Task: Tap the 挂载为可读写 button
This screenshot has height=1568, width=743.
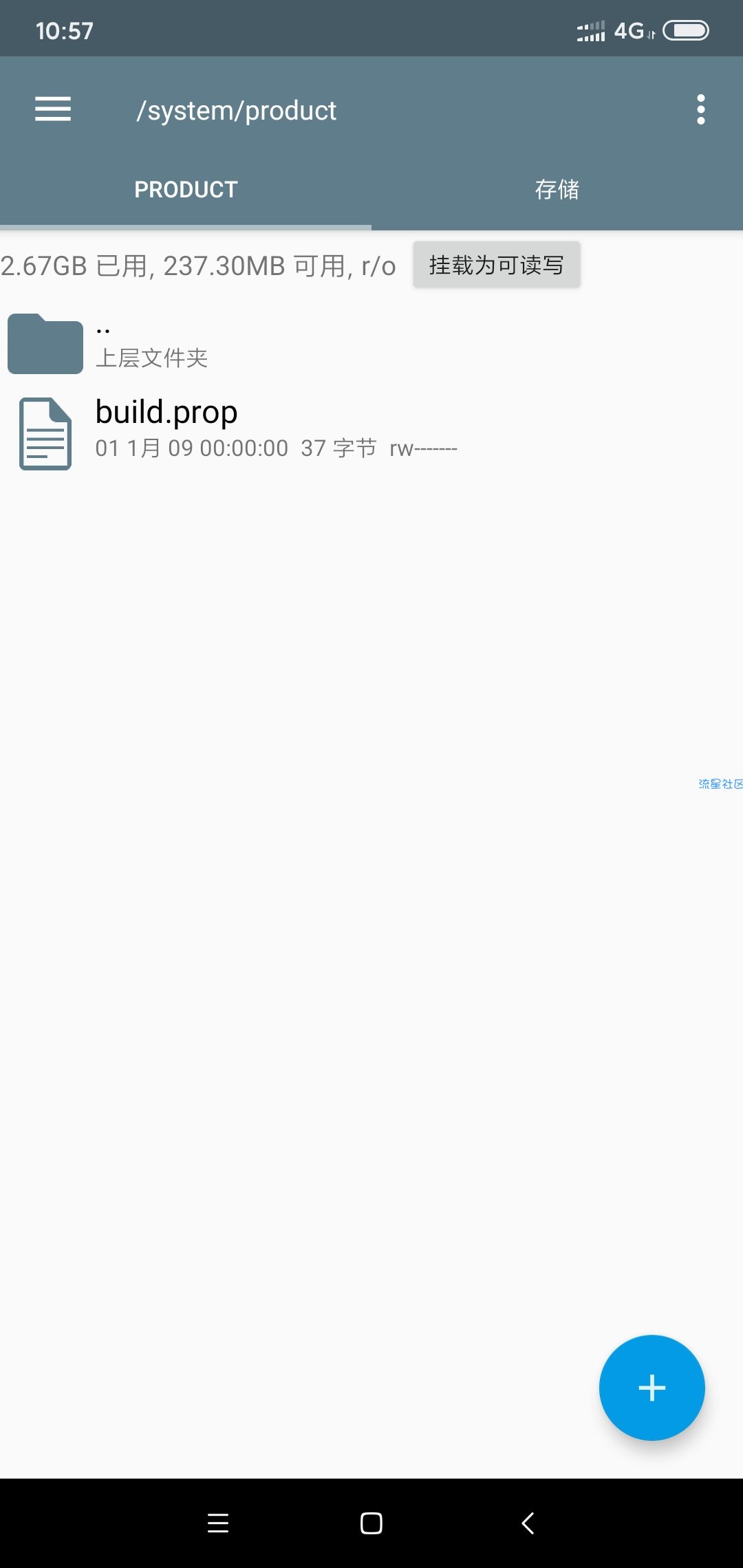Action: coord(496,265)
